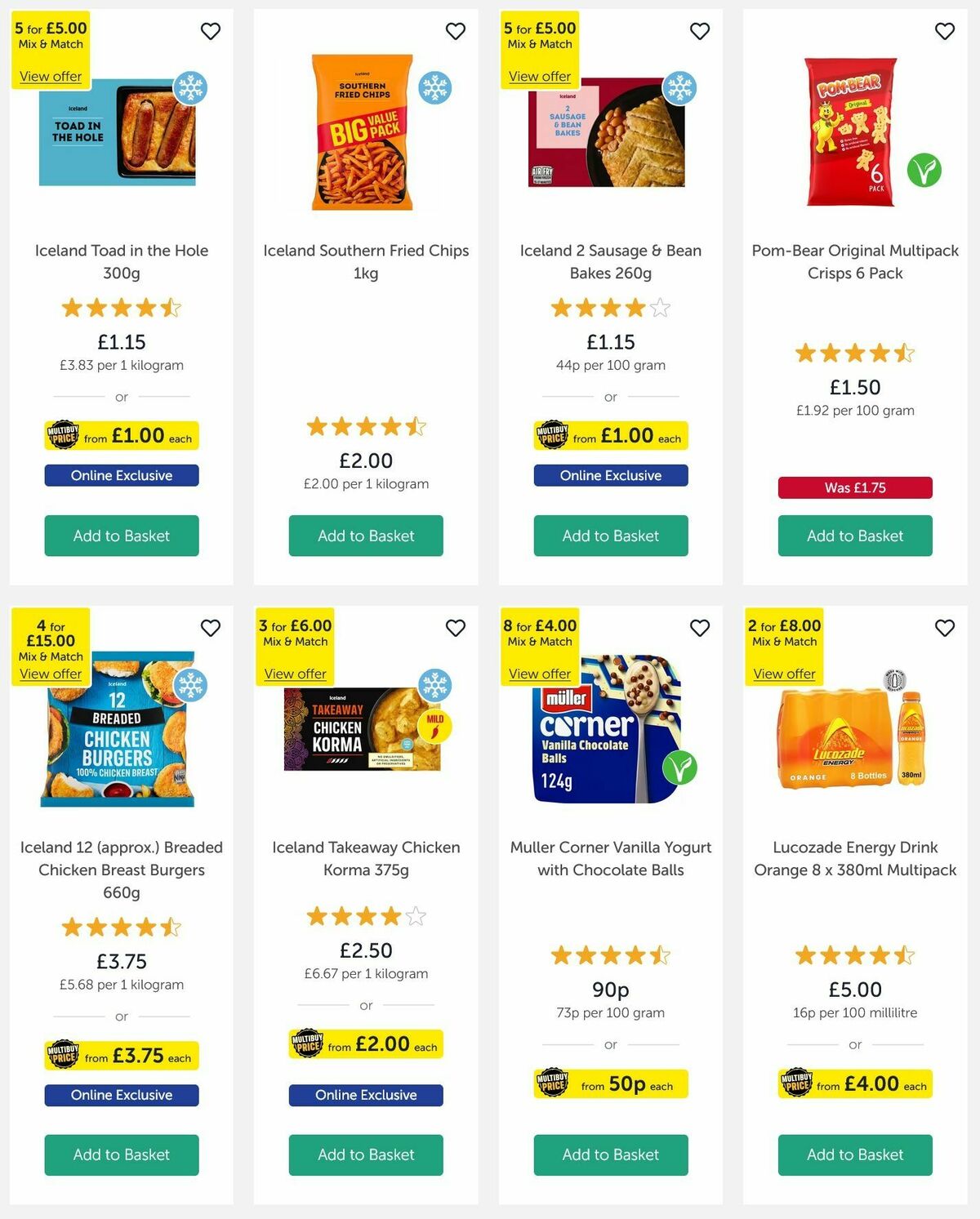Favourite the Iceland Takeaway Chicken Korma
The width and height of the screenshot is (980, 1219).
[455, 628]
